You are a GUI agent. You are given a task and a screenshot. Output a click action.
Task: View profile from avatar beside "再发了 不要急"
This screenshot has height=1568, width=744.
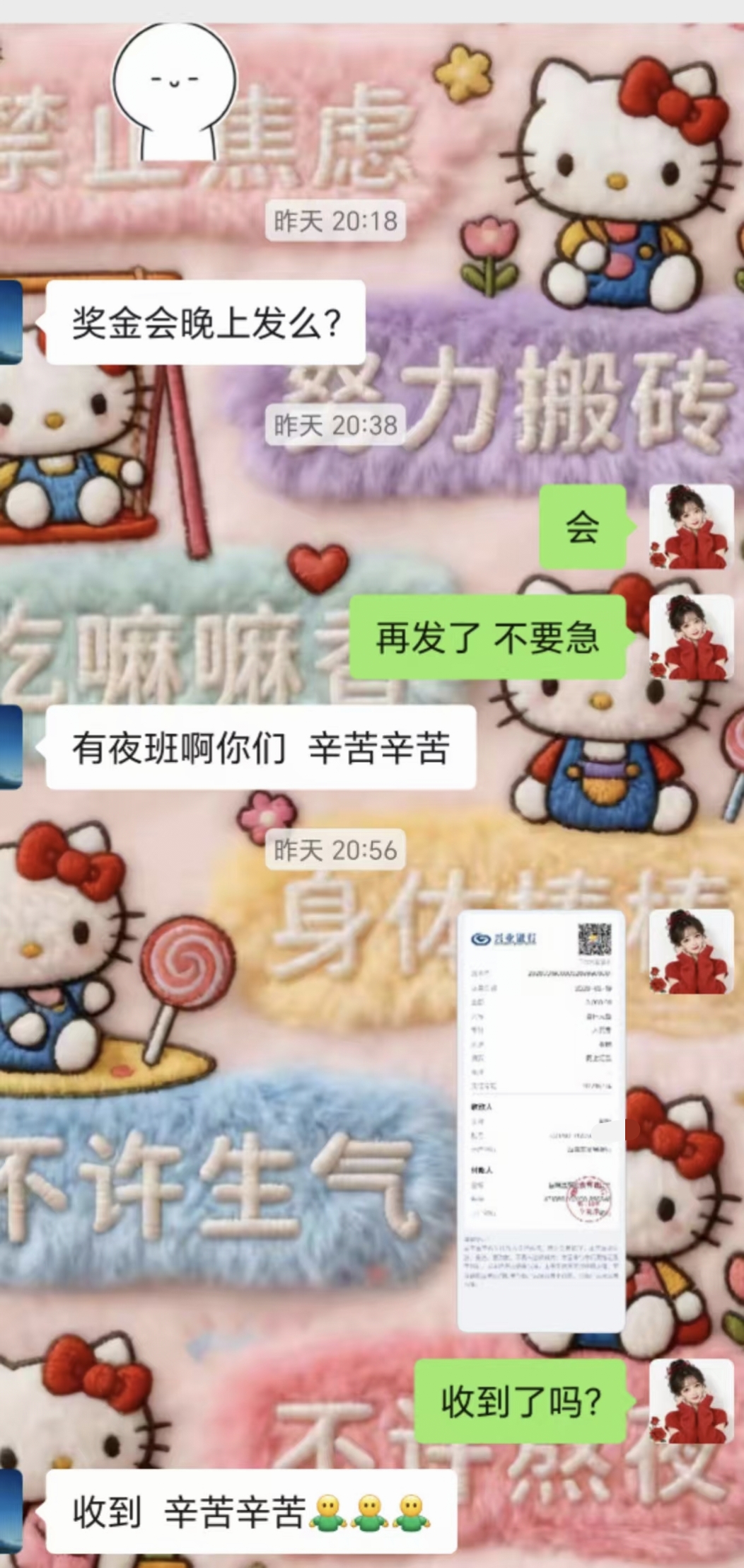point(691,637)
